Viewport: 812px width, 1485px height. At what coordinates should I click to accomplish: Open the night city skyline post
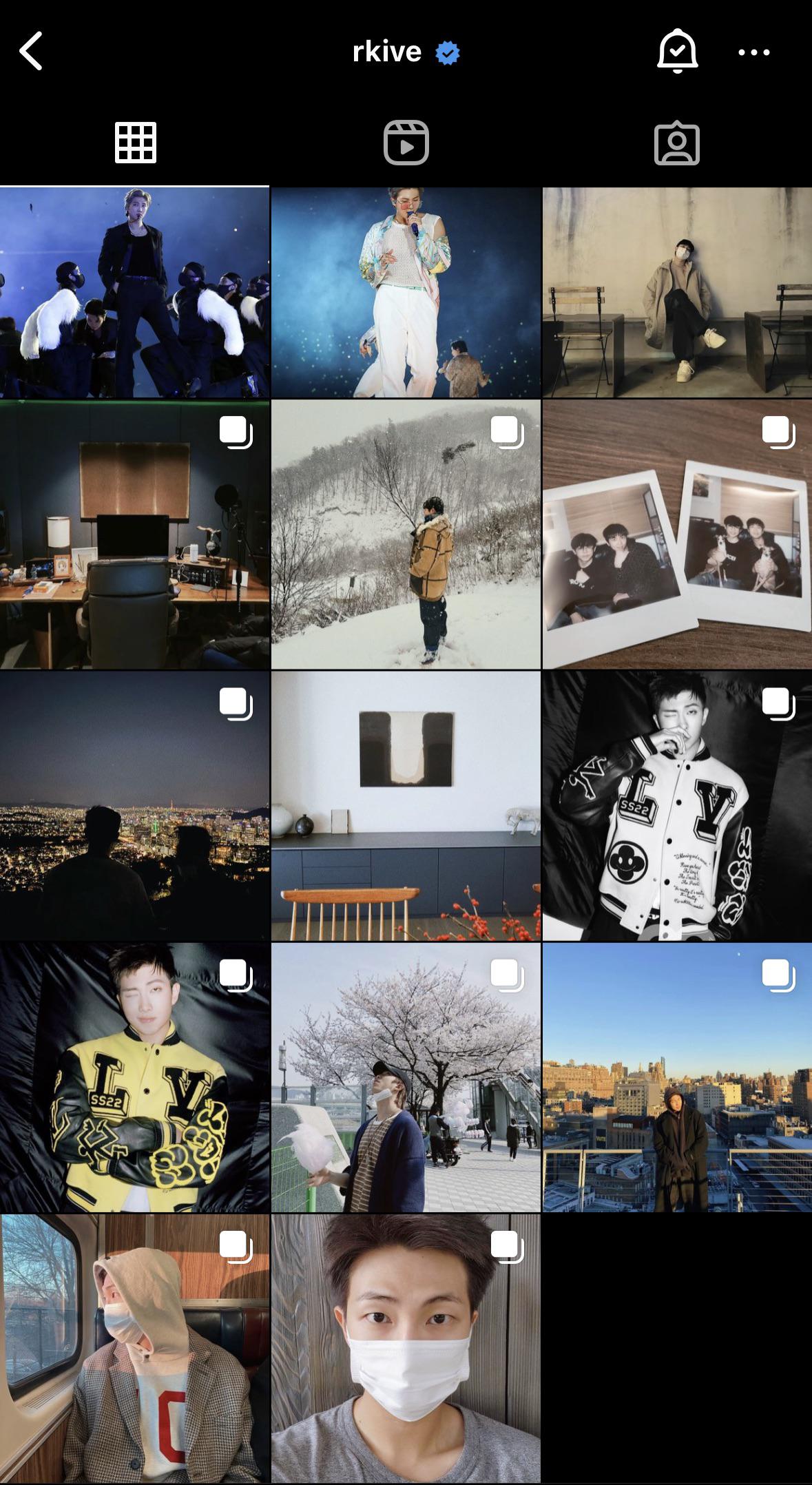[x=134, y=806]
